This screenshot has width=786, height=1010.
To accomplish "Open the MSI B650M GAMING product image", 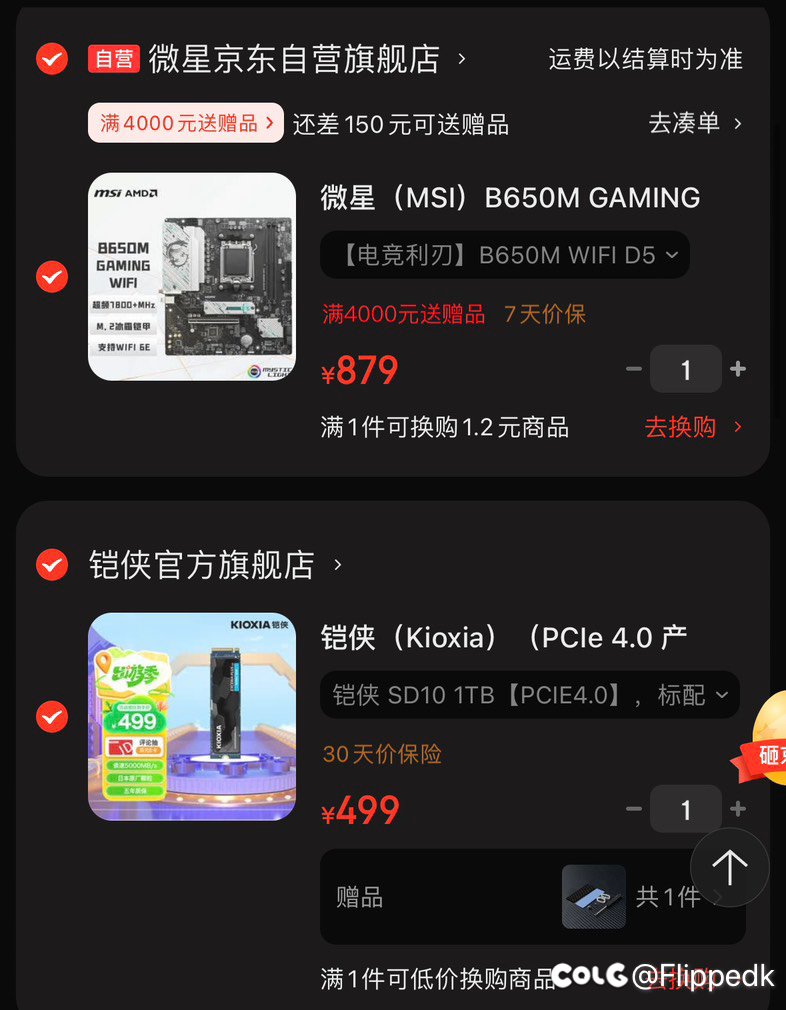I will [x=192, y=277].
